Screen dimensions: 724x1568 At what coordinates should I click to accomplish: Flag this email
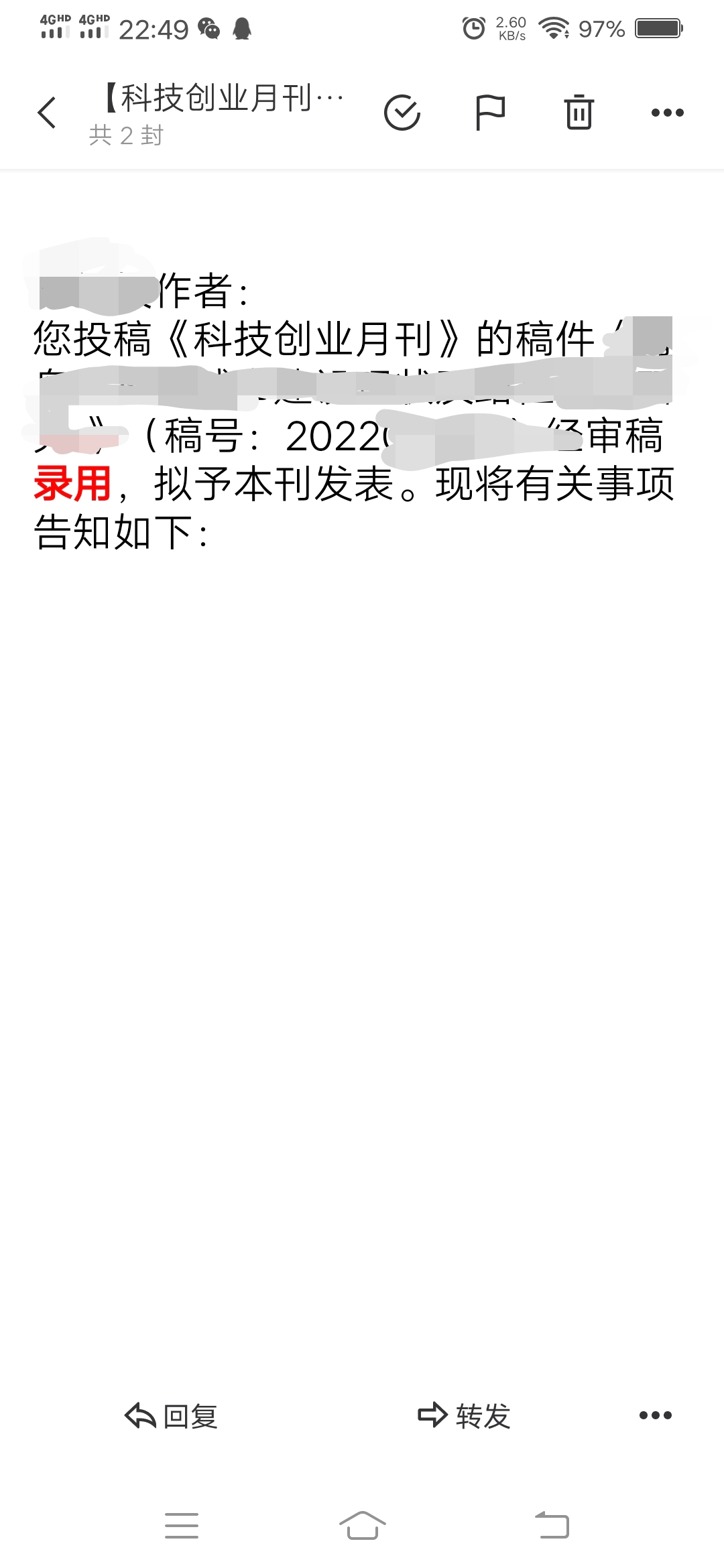490,113
